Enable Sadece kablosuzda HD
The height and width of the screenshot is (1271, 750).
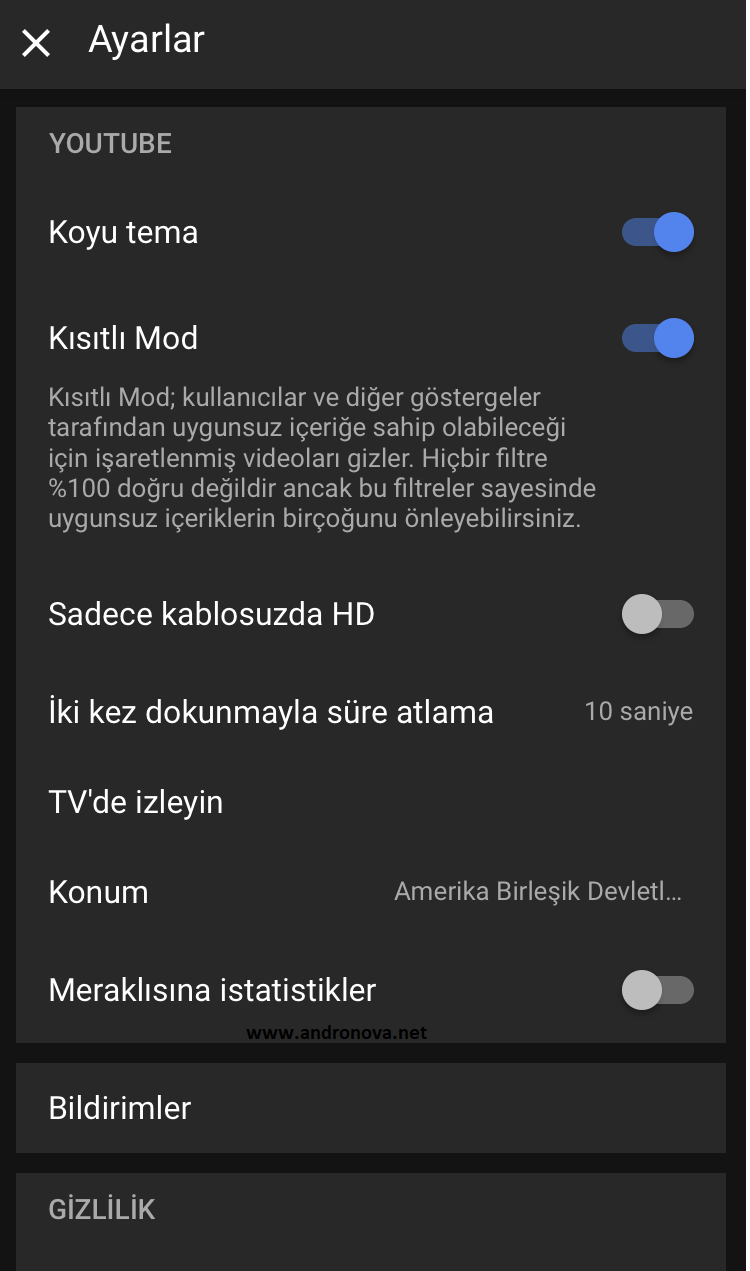click(657, 614)
